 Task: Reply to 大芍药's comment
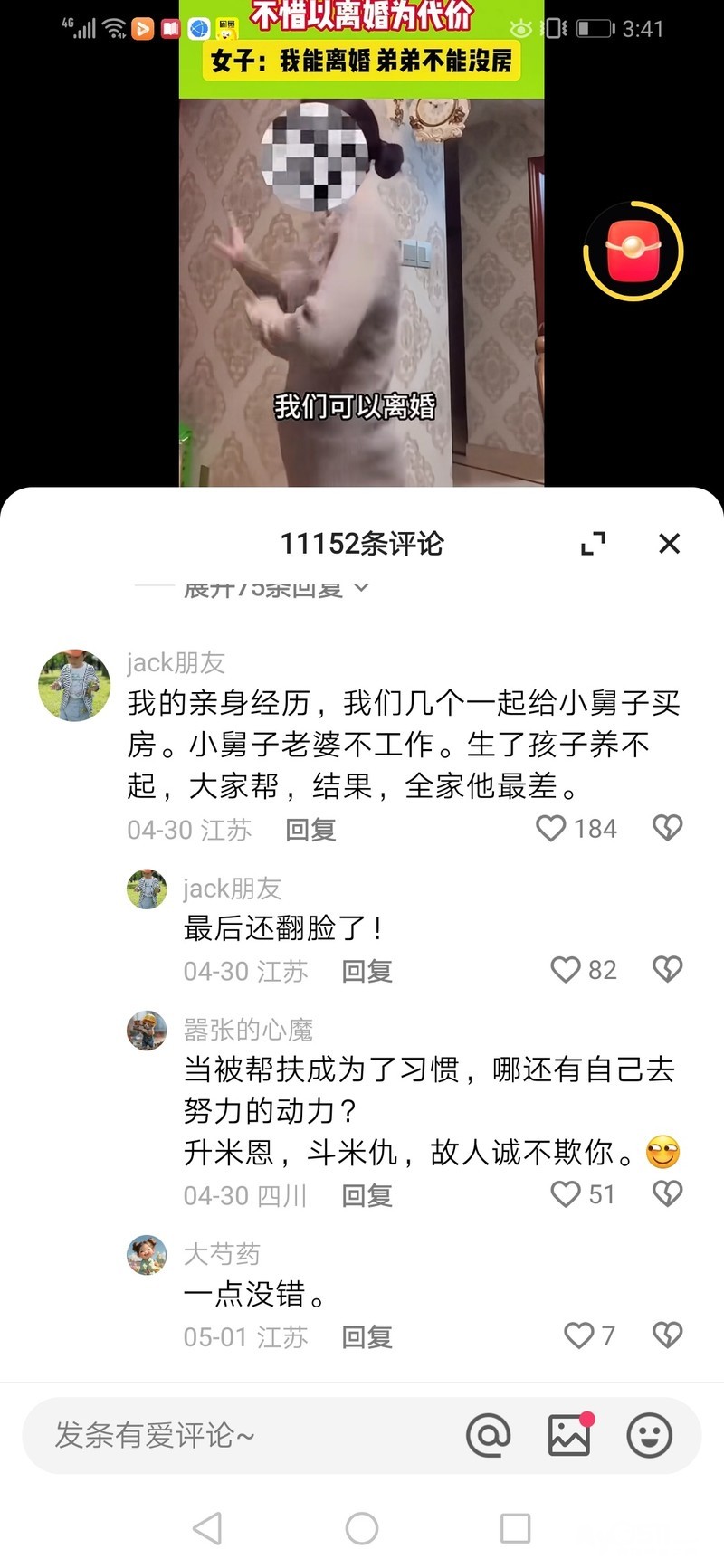click(367, 1337)
